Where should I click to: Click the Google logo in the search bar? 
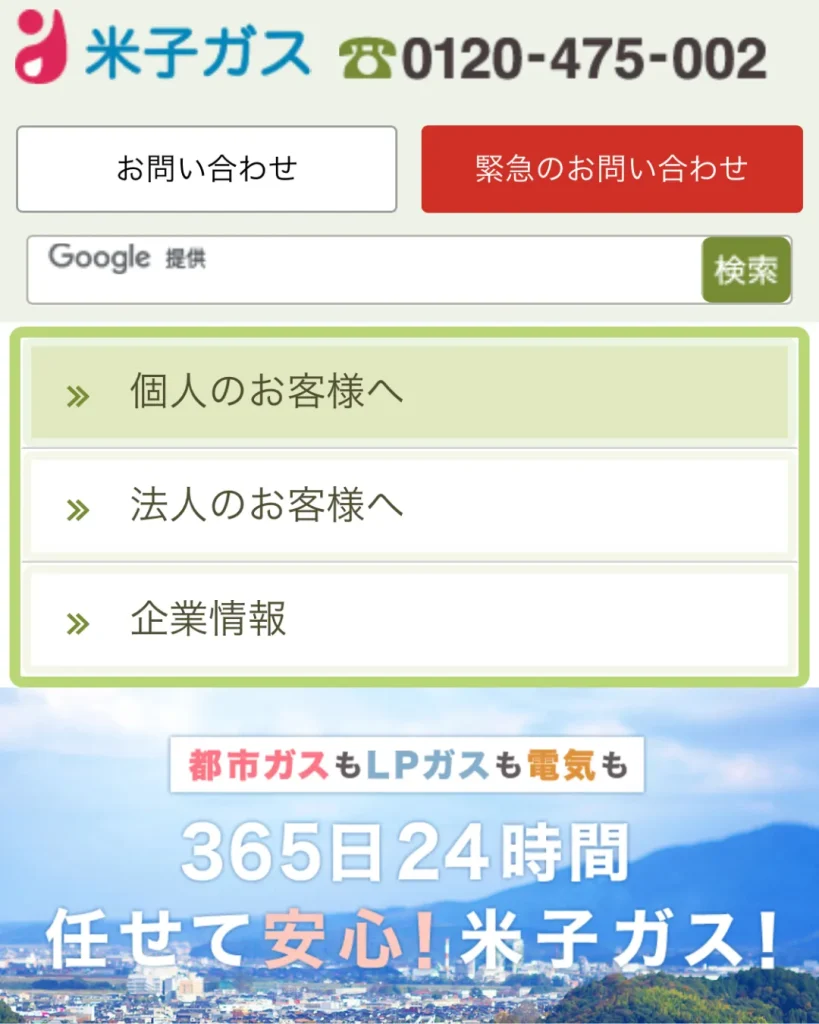pyautogui.click(x=95, y=259)
